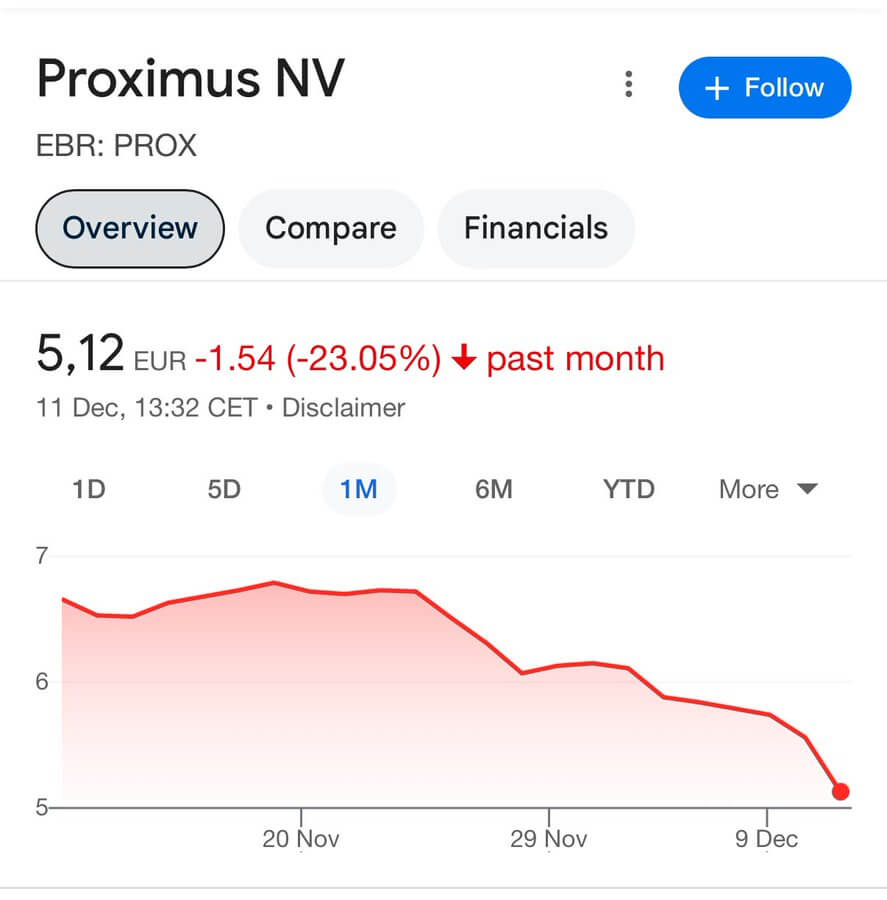Follow Proximus NV stock
This screenshot has height=900, width=887.
765,88
